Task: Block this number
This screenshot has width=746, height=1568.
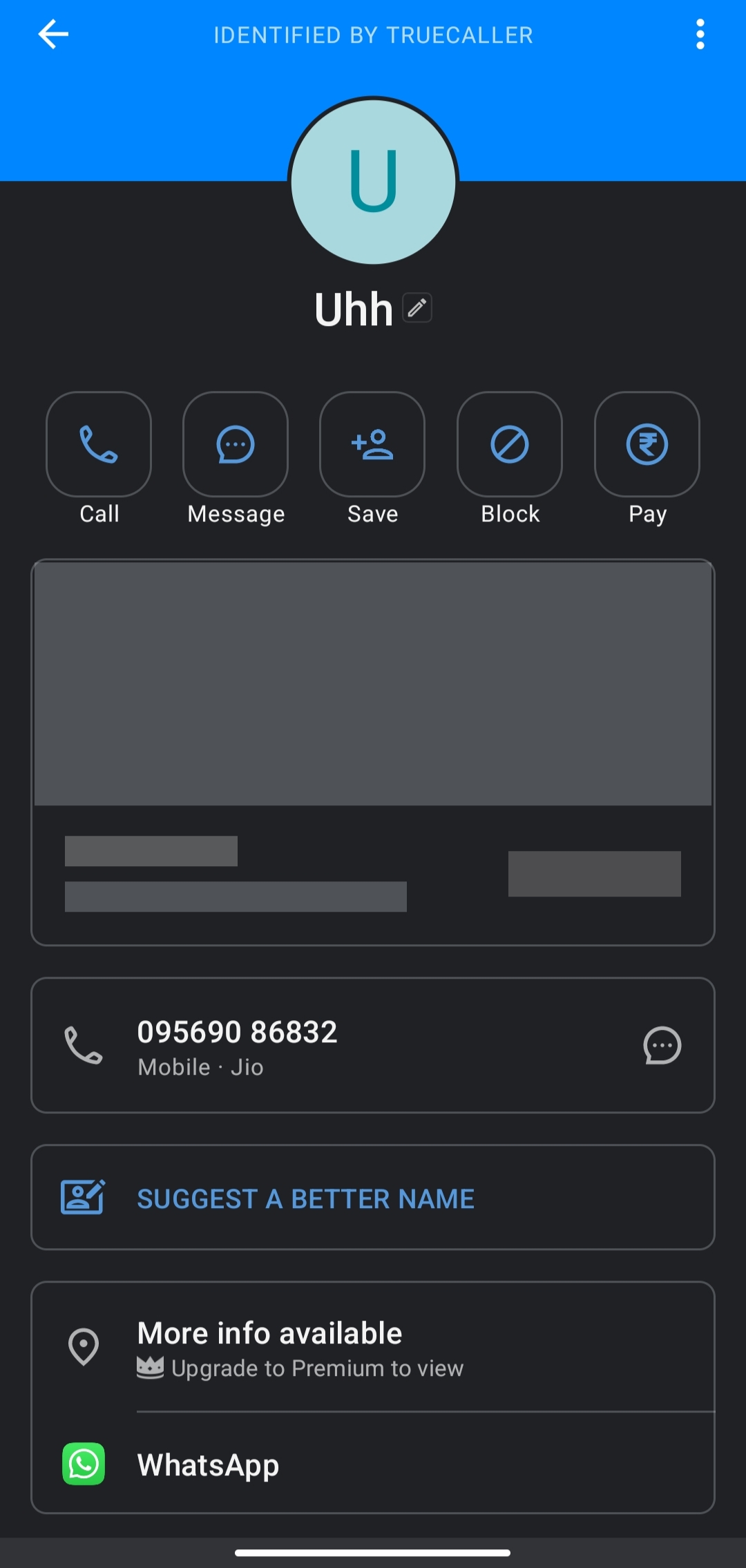Action: 510,445
